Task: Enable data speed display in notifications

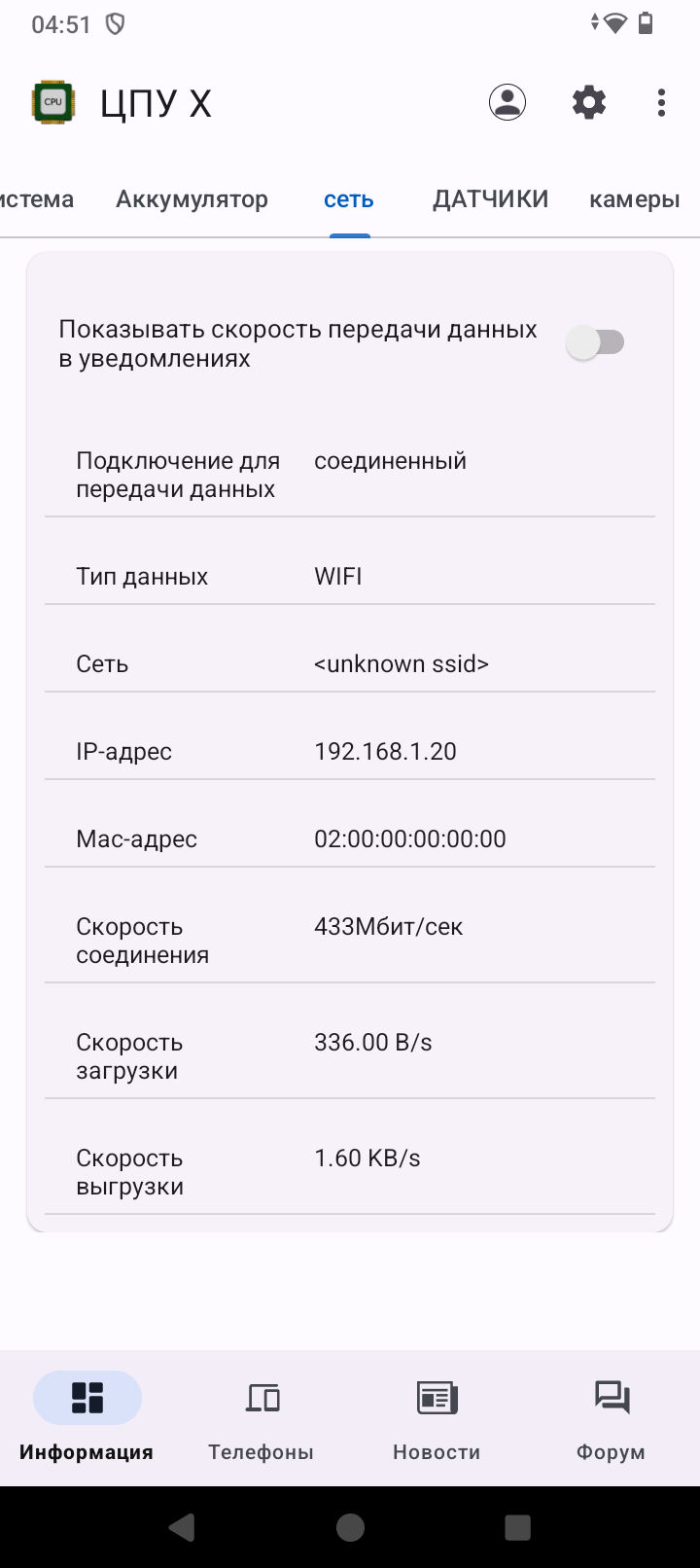Action: coord(596,342)
